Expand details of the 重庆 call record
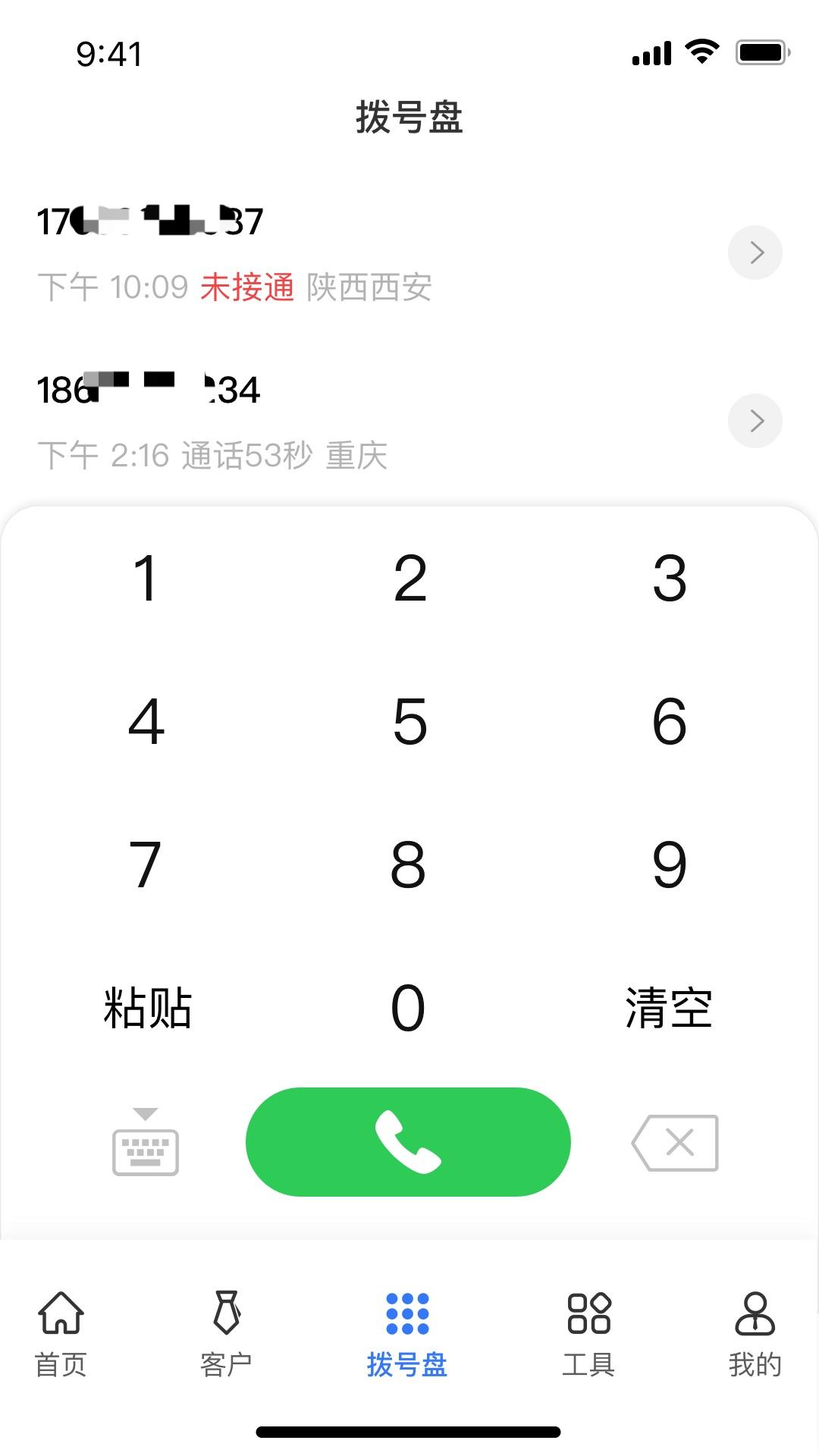Image resolution: width=819 pixels, height=1456 pixels. coord(755,421)
